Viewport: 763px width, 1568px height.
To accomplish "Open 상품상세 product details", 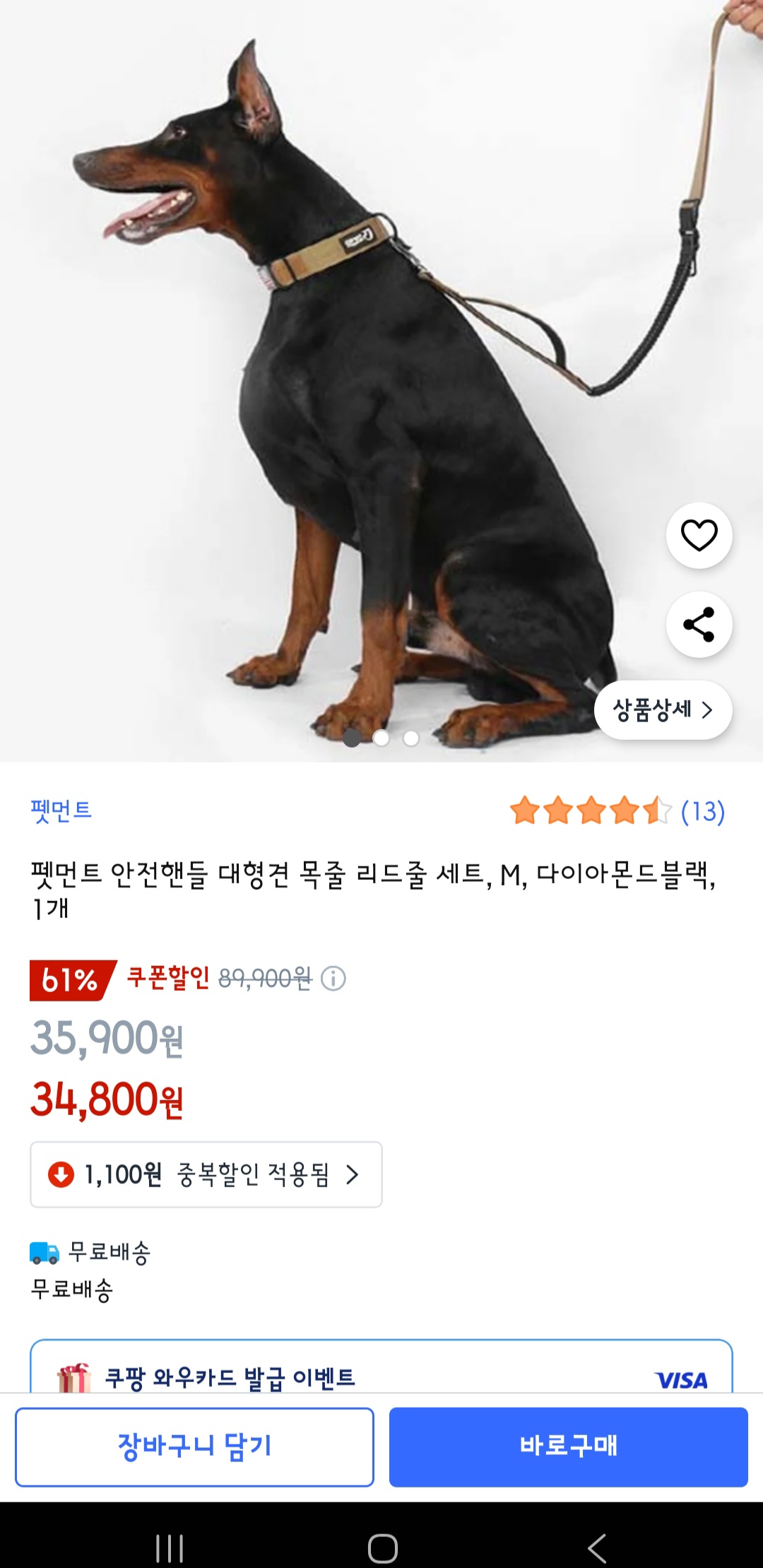I will click(663, 710).
